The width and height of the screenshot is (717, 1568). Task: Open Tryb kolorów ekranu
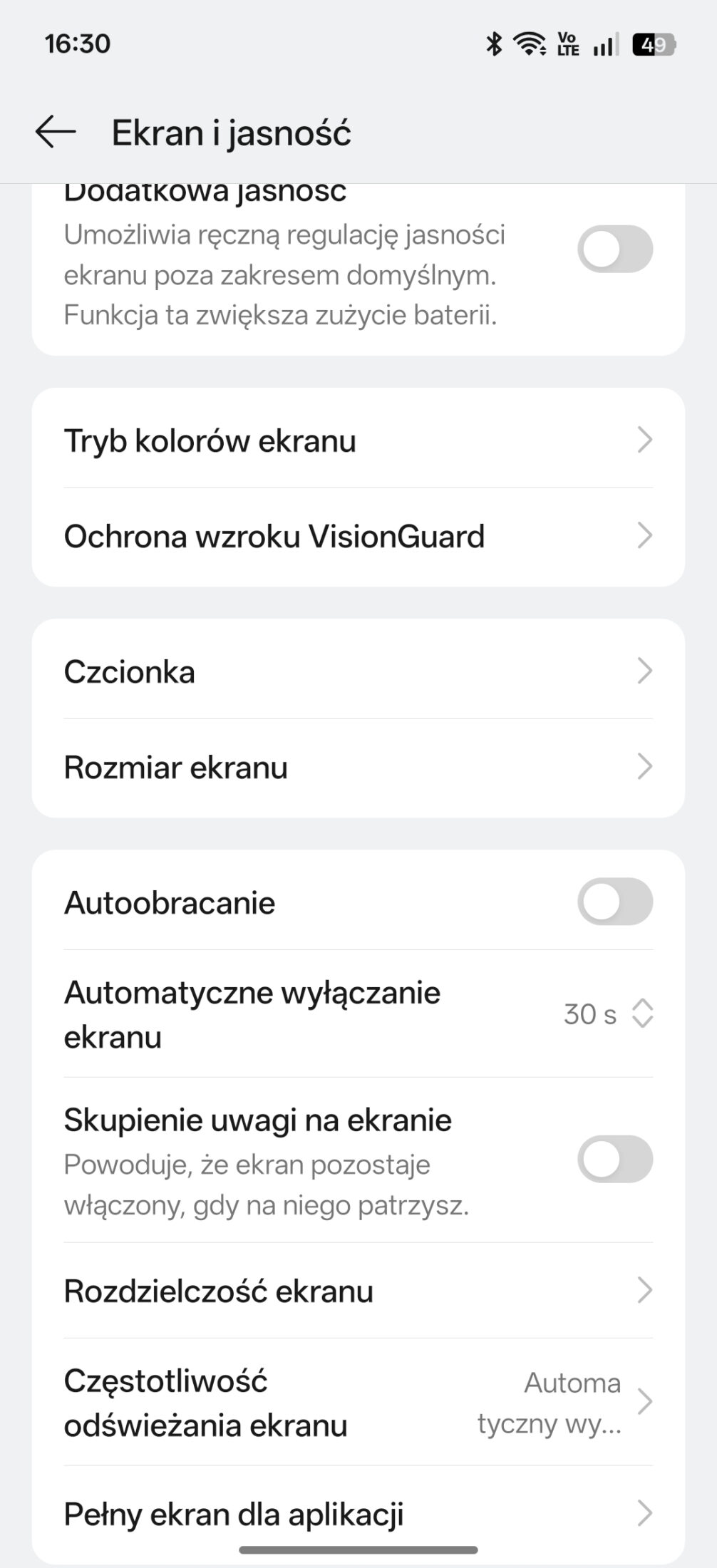(358, 440)
